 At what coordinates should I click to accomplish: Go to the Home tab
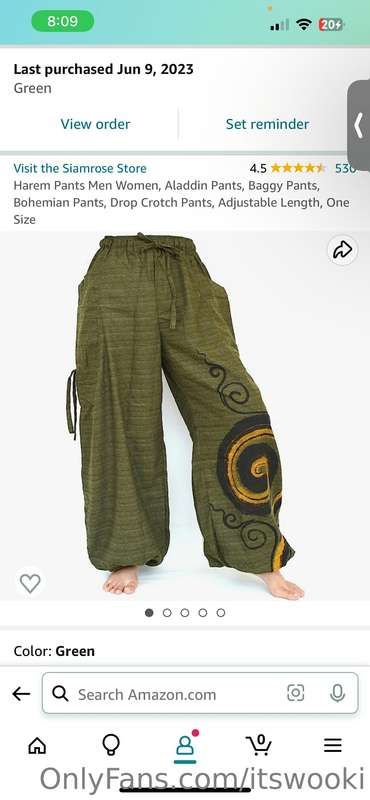(x=37, y=746)
